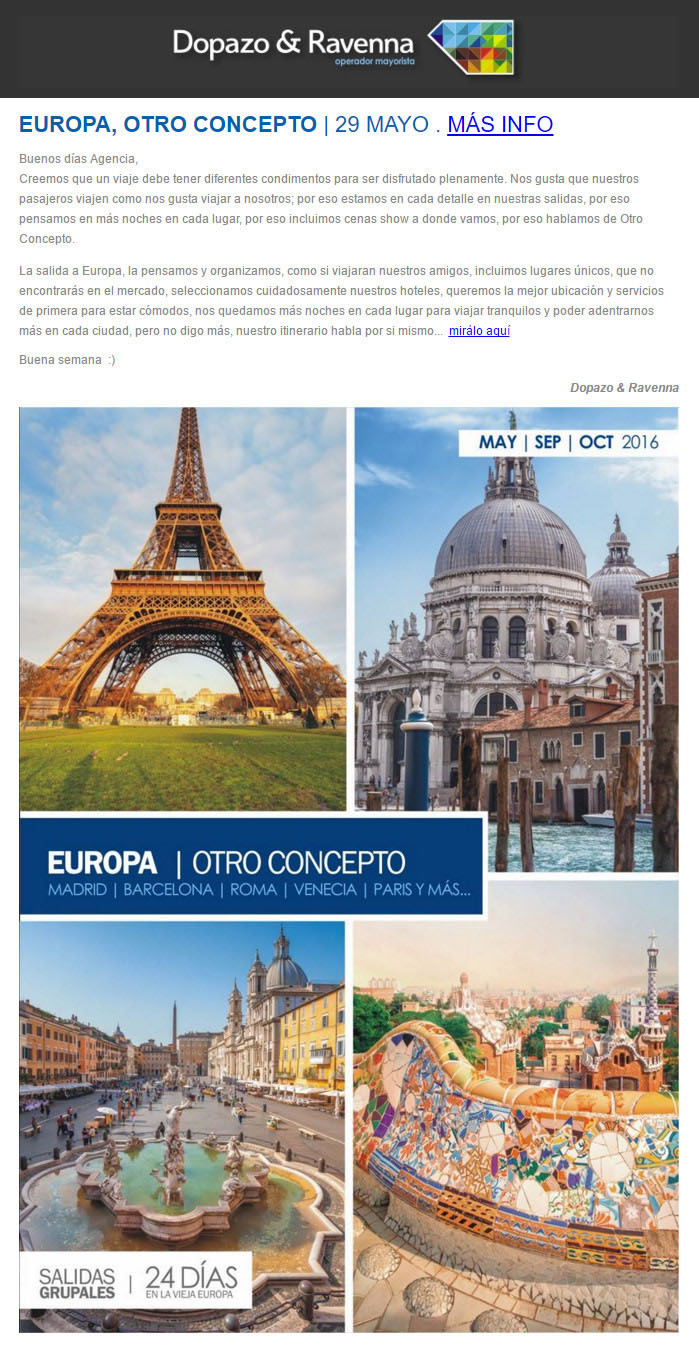Follow the "míralo aquí" itinerary link

pyautogui.click(x=479, y=331)
